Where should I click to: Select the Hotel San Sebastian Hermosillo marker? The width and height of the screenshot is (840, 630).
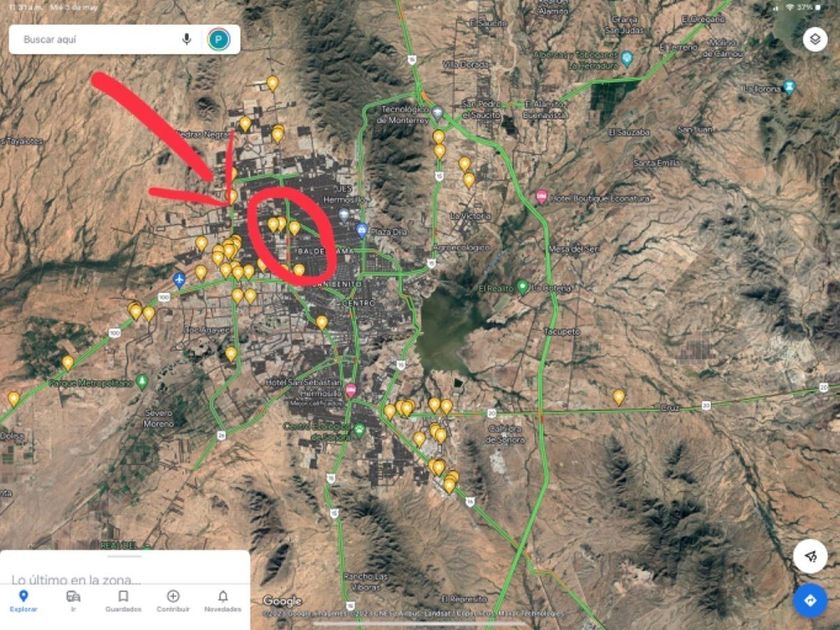tap(351, 390)
